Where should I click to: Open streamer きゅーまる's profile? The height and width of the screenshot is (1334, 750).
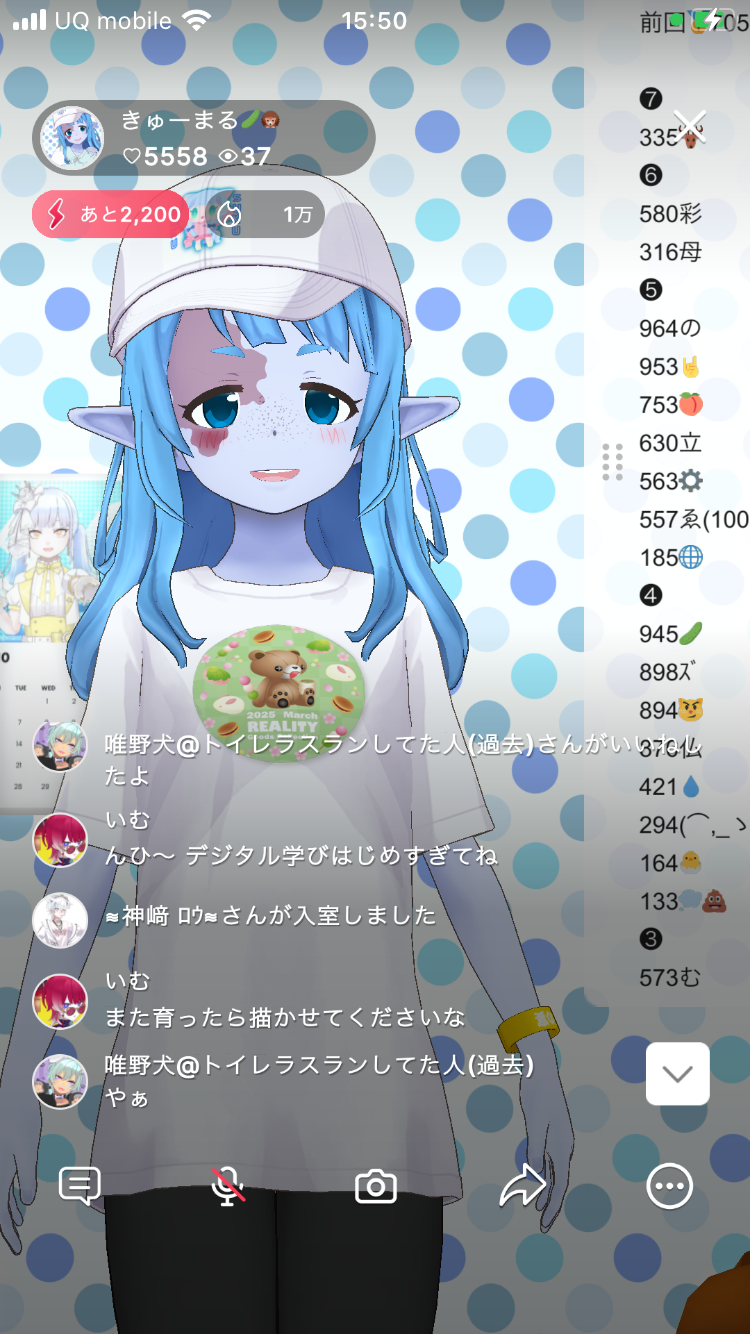click(x=72, y=137)
